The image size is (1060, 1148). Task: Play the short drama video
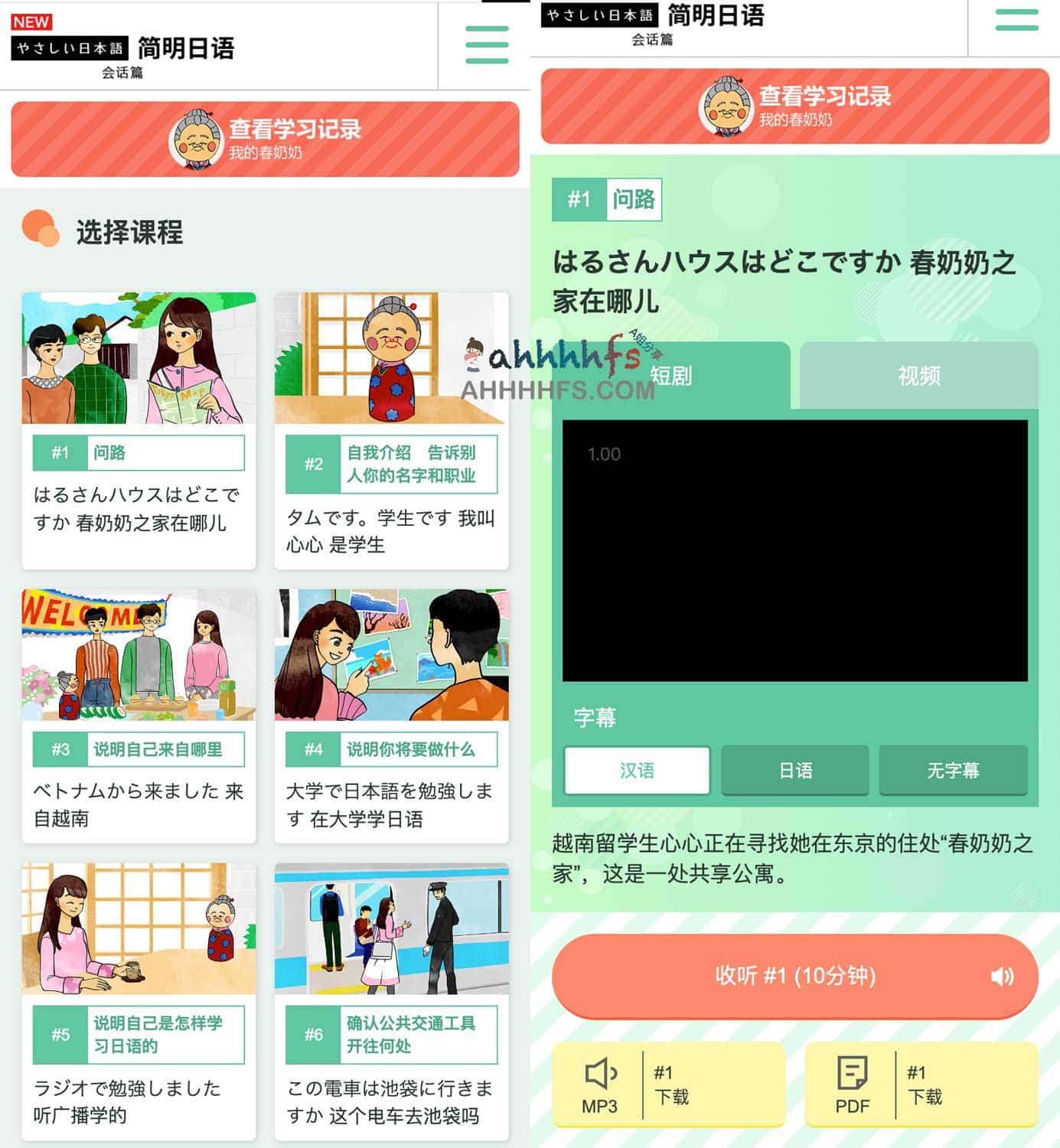click(x=794, y=550)
